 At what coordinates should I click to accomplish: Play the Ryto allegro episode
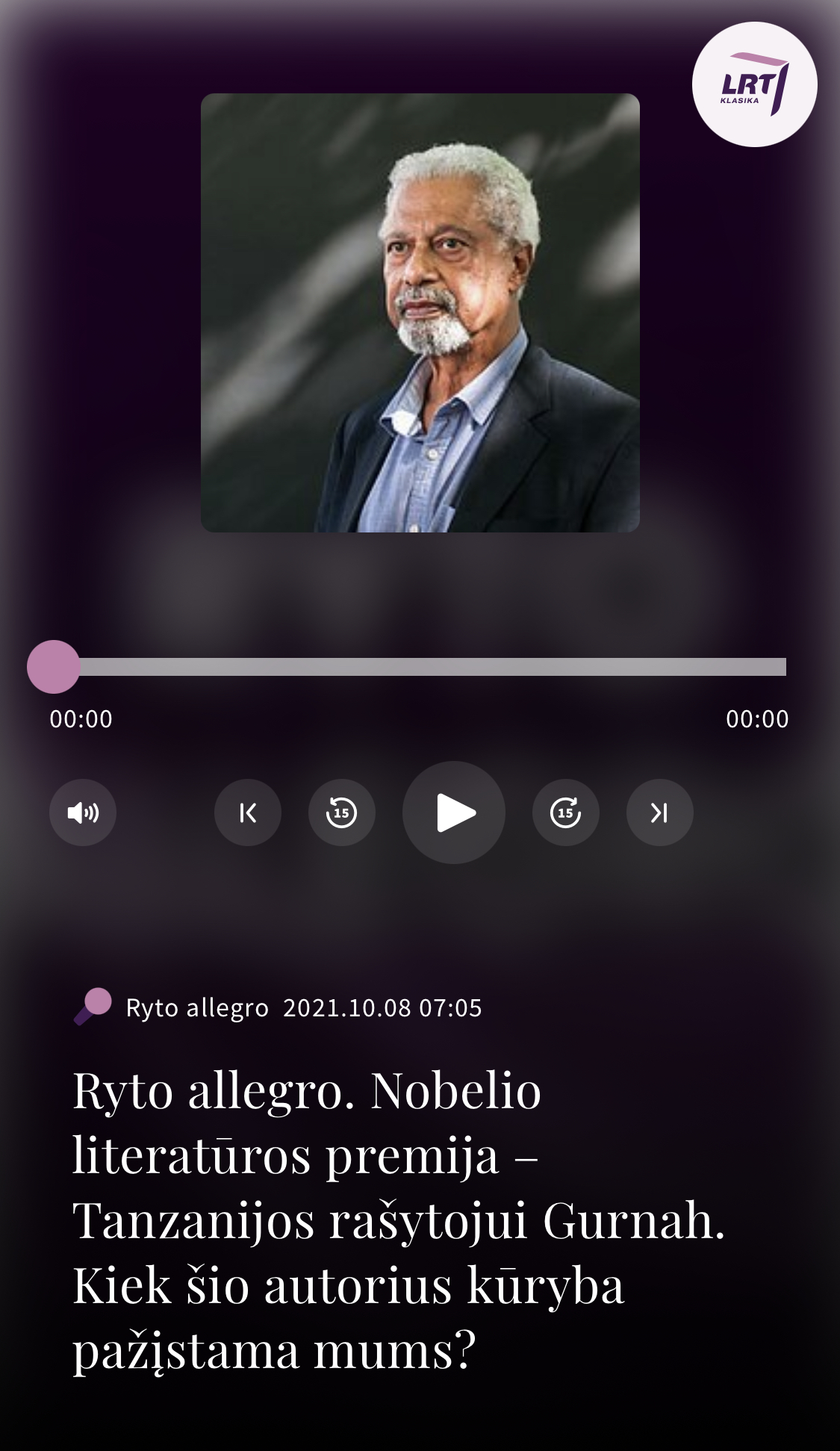click(454, 813)
